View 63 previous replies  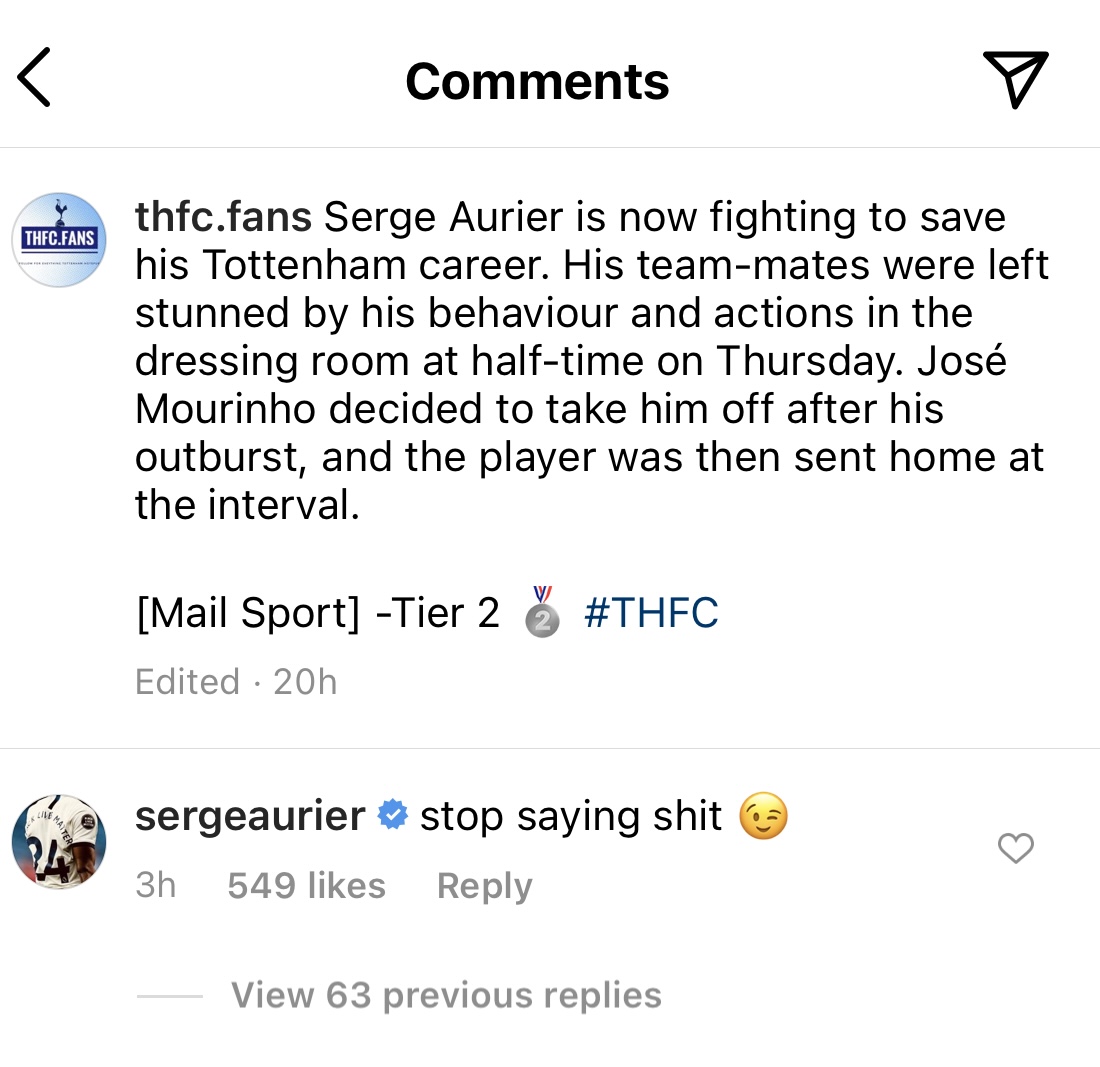[446, 995]
